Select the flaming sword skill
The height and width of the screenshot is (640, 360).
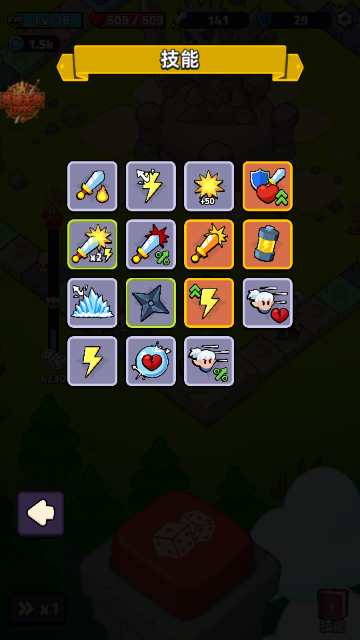tap(92, 186)
